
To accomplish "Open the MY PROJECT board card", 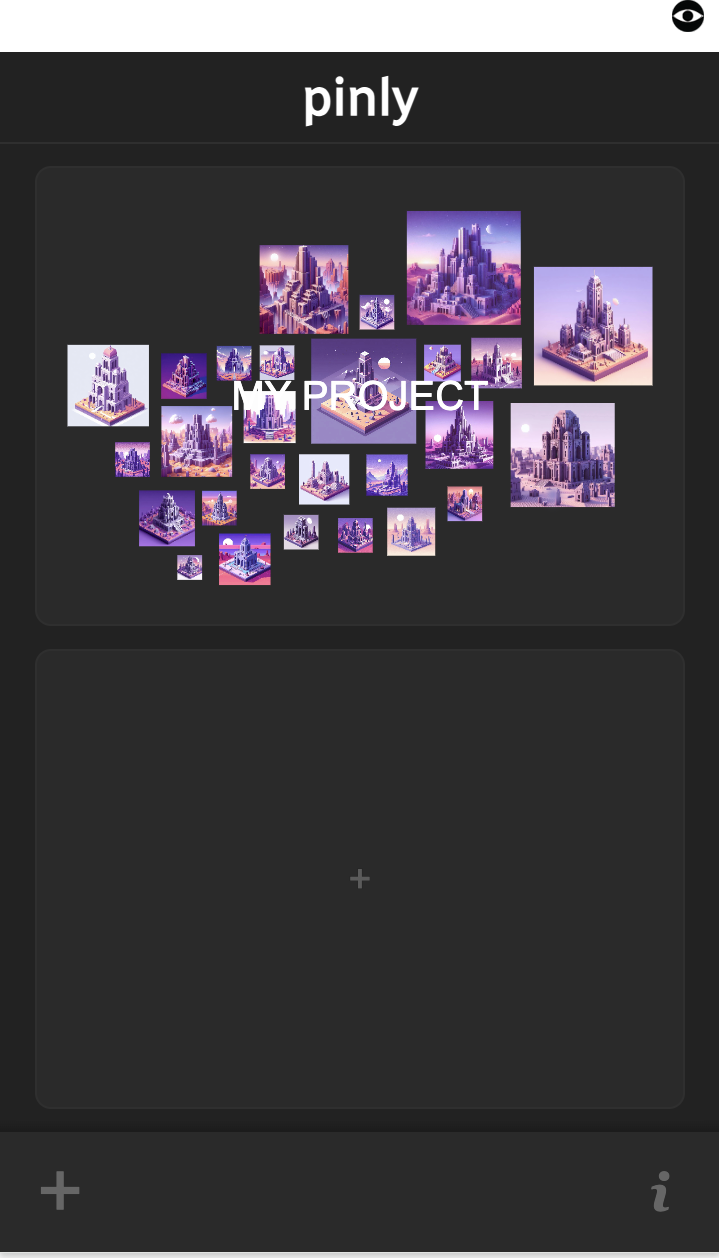I will click(359, 396).
